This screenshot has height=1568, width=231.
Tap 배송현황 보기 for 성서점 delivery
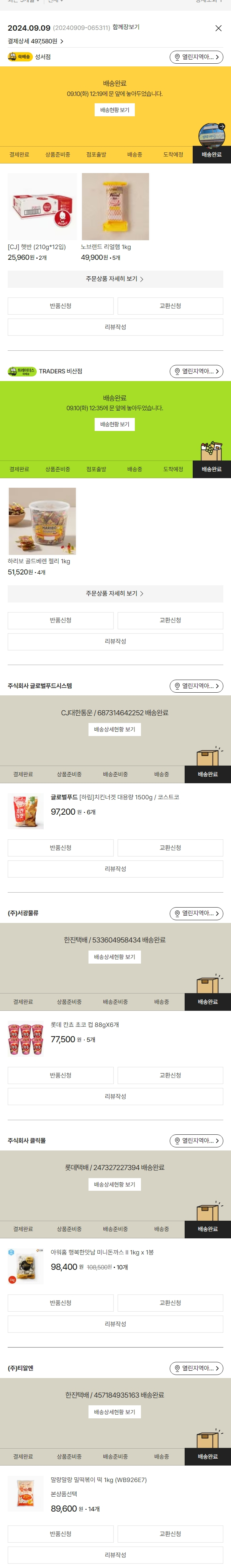(x=114, y=110)
